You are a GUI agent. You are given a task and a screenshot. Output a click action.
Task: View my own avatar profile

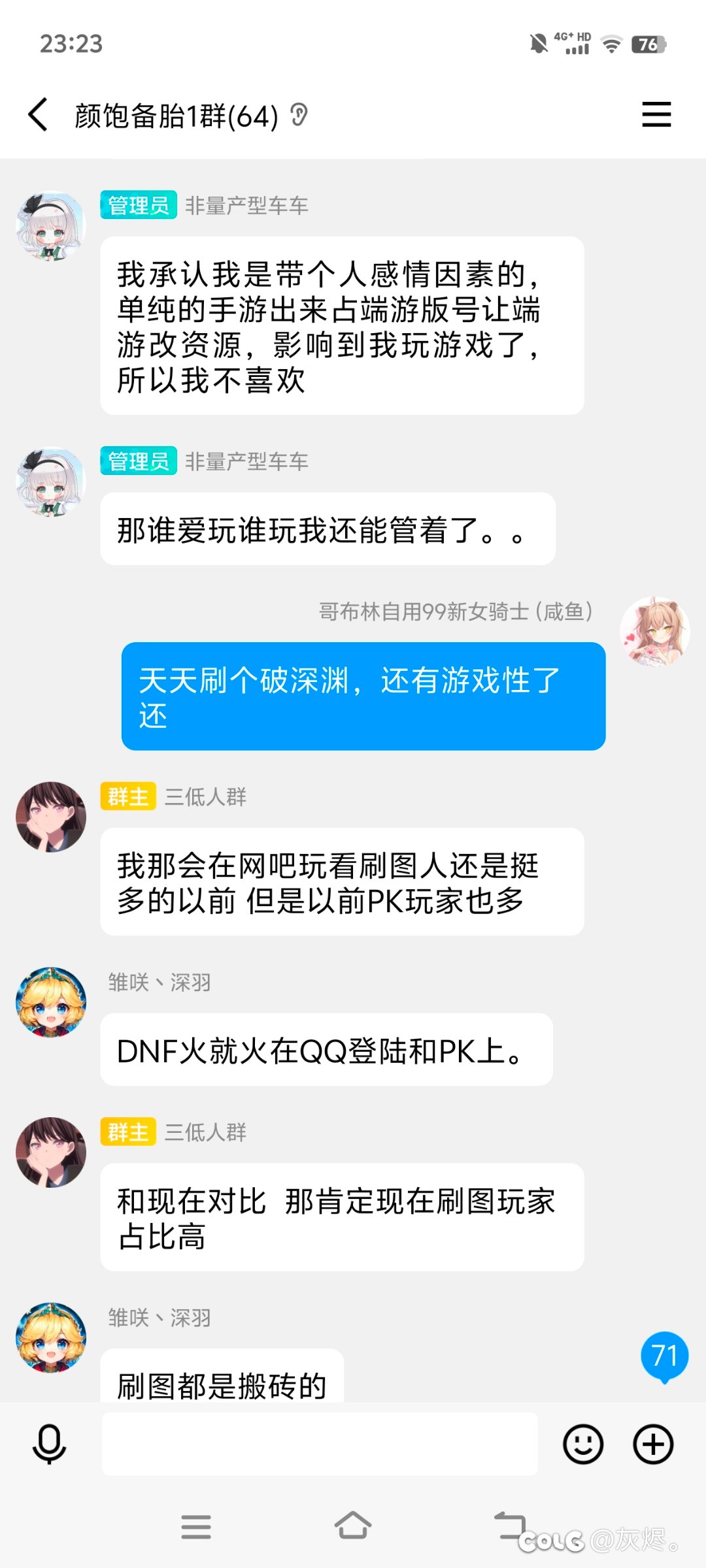[x=654, y=631]
